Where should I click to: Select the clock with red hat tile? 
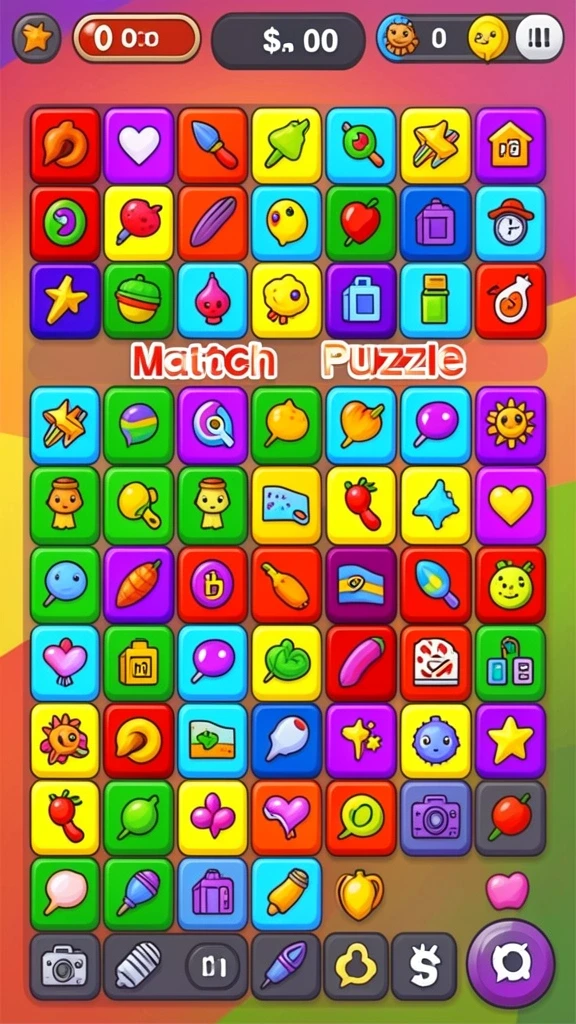(x=510, y=223)
